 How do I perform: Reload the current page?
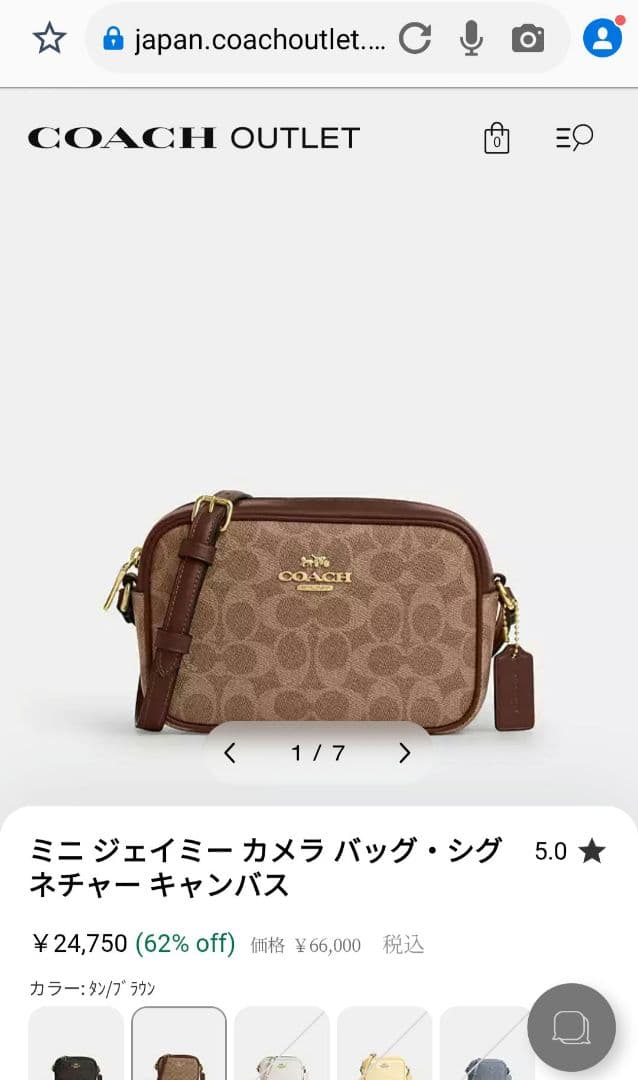414,39
